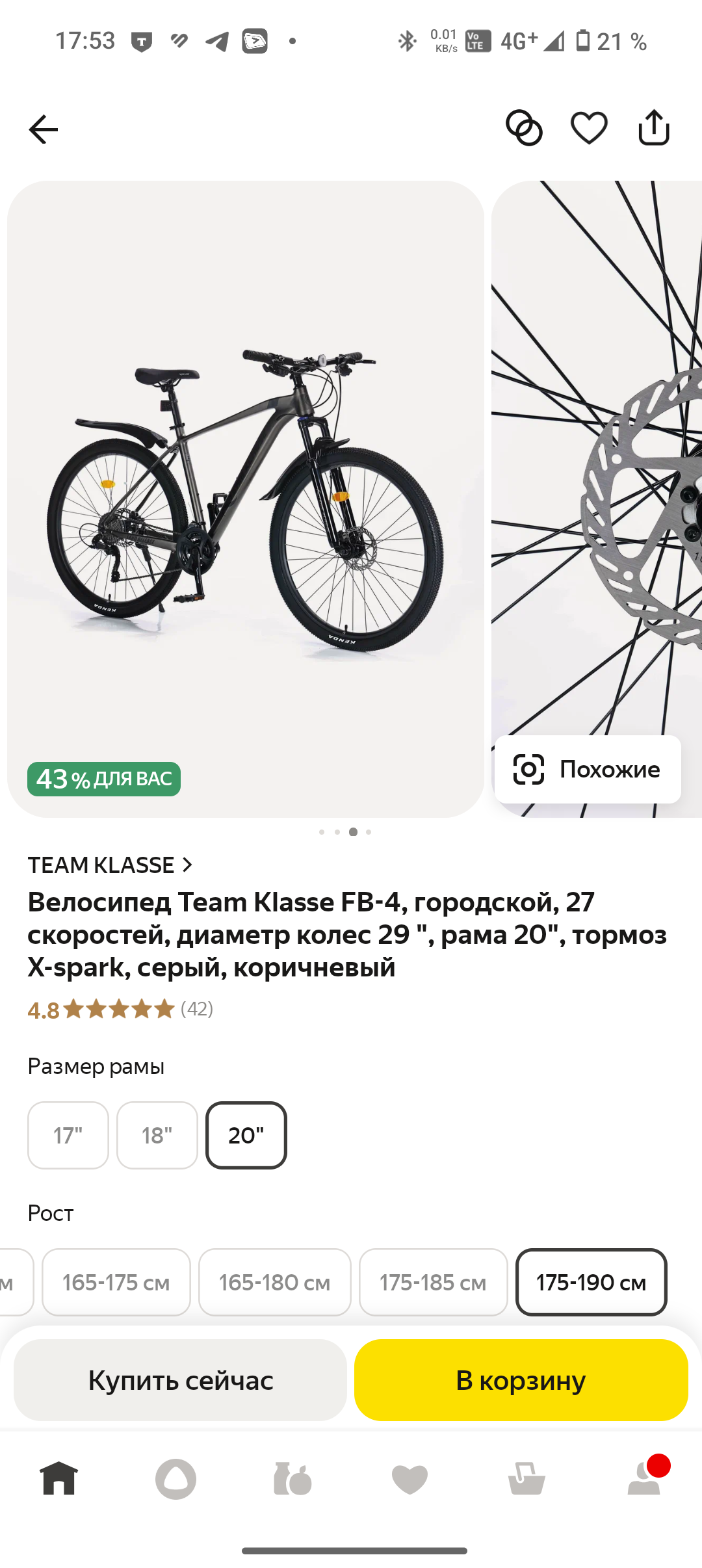
Task: Choose height range 175-185 см
Action: pyautogui.click(x=434, y=1282)
